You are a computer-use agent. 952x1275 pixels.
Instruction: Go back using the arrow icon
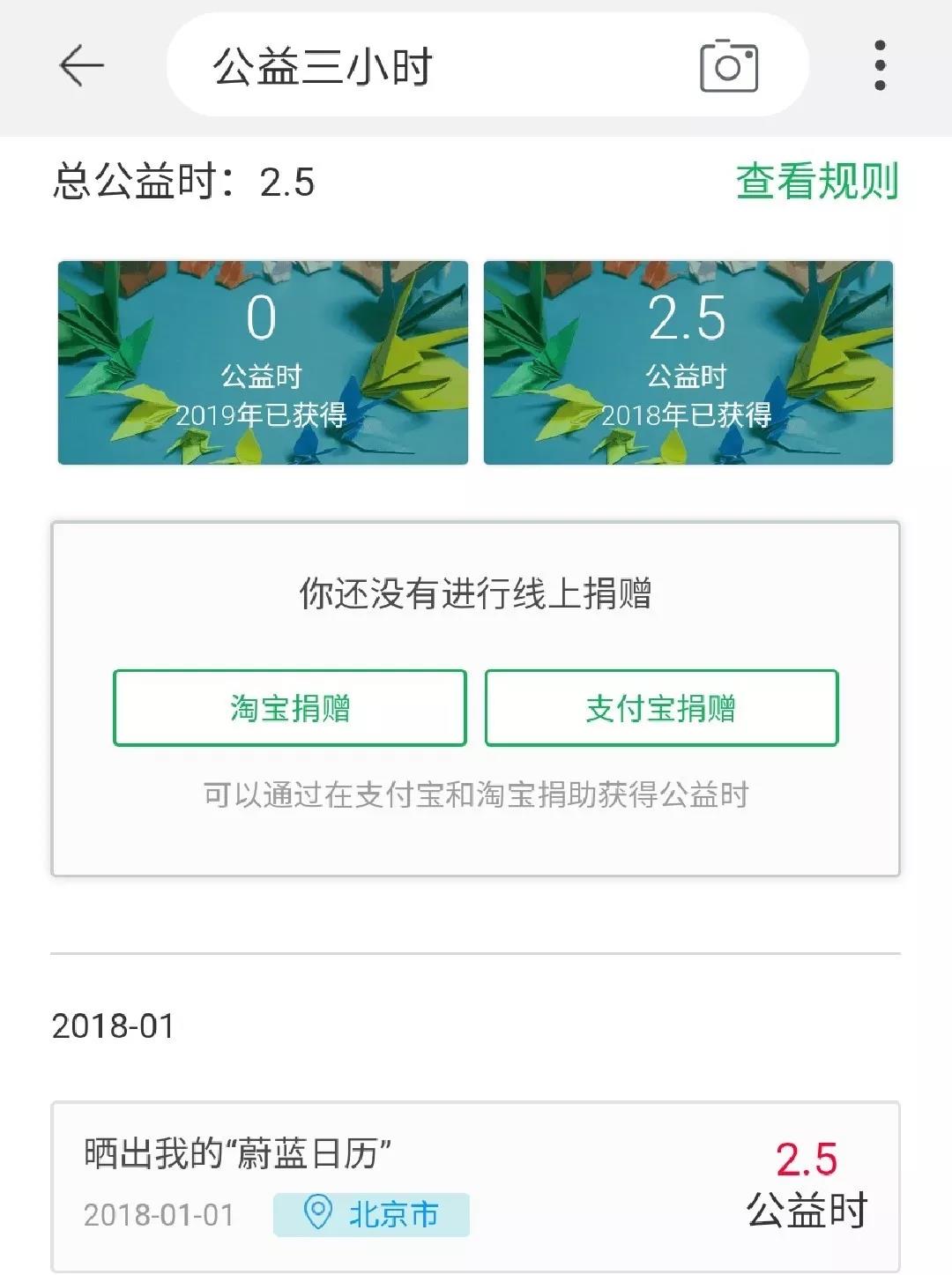tap(81, 66)
